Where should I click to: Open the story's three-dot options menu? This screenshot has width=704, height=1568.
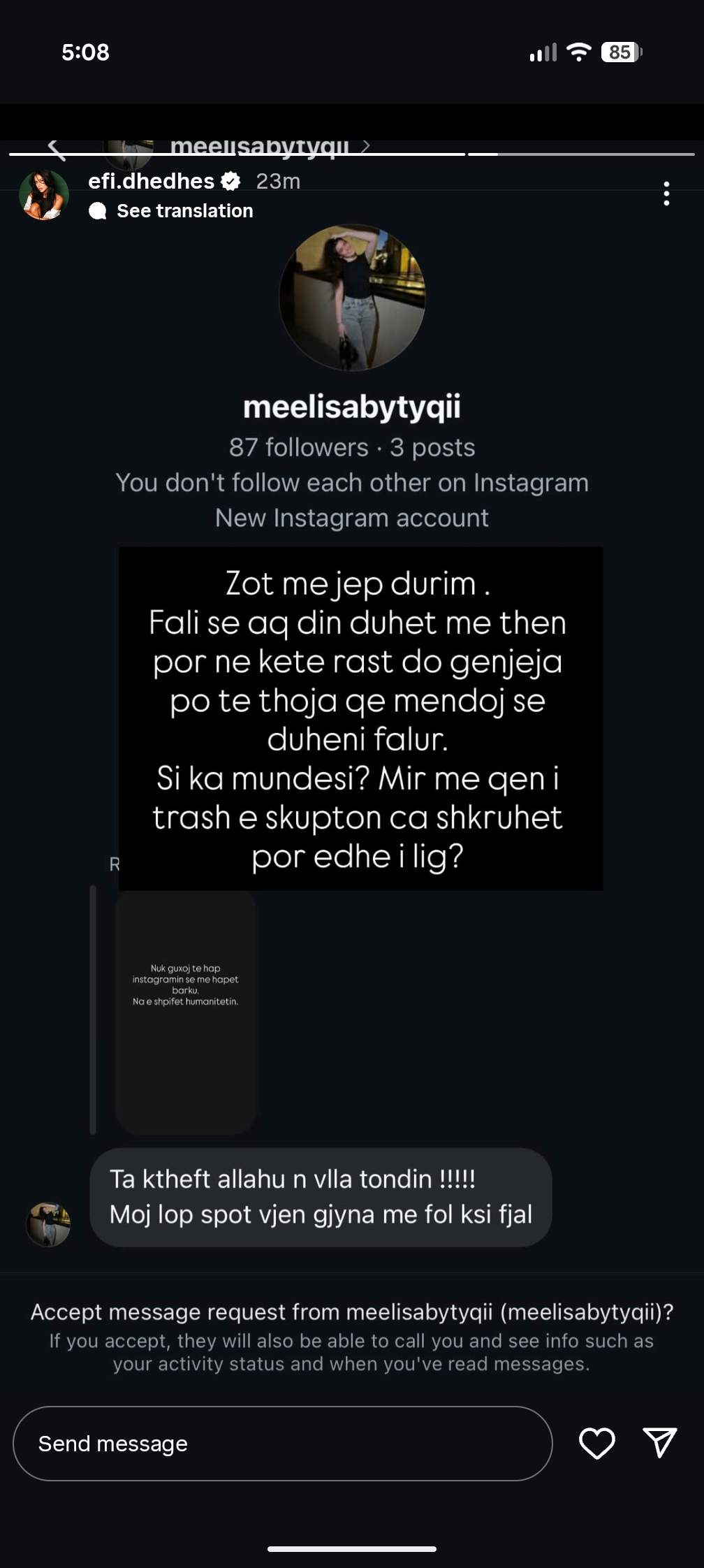pyautogui.click(x=666, y=194)
